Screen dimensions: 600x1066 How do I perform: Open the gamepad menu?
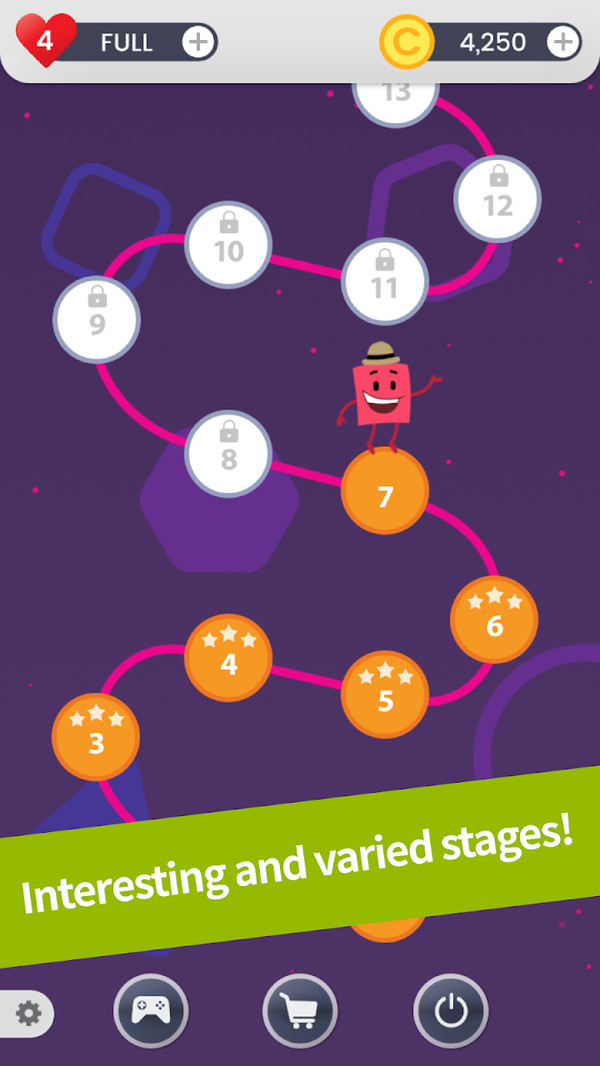click(x=151, y=1010)
